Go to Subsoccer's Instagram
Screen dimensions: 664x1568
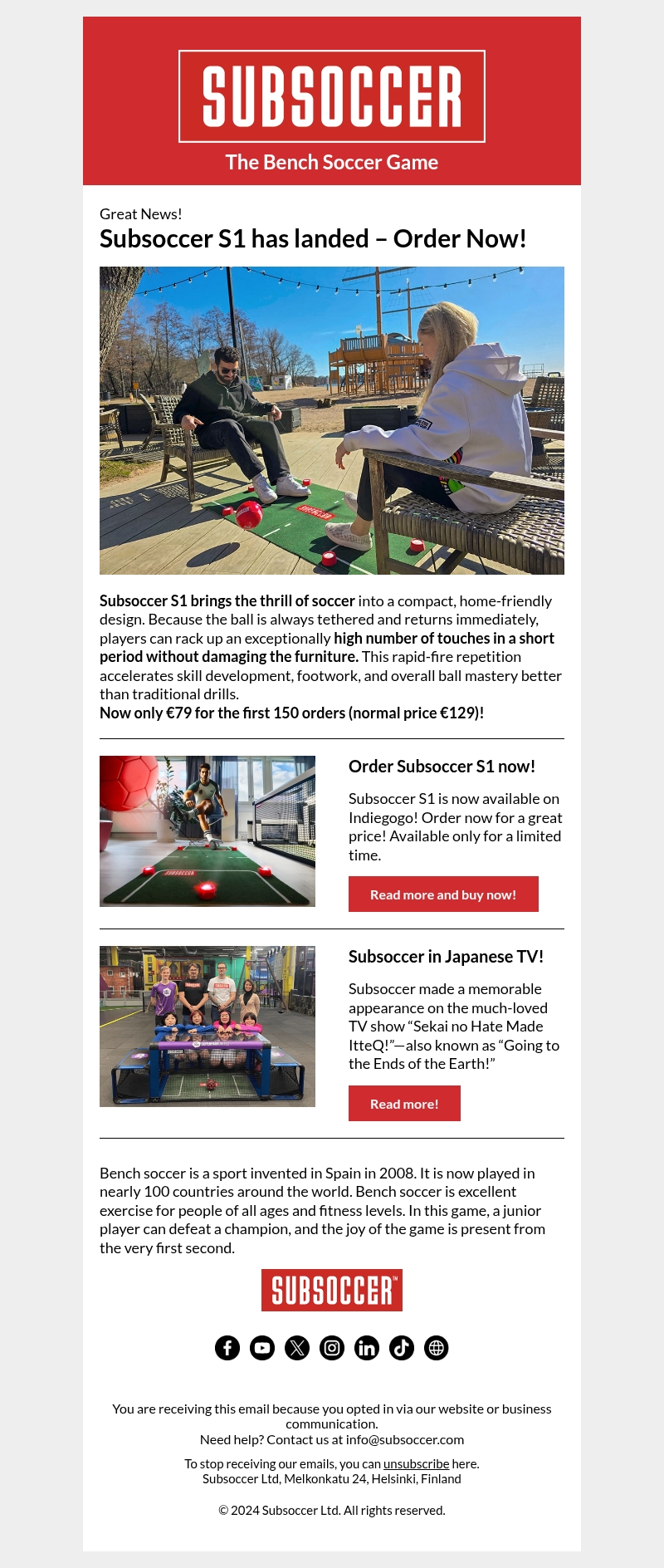click(x=332, y=1348)
